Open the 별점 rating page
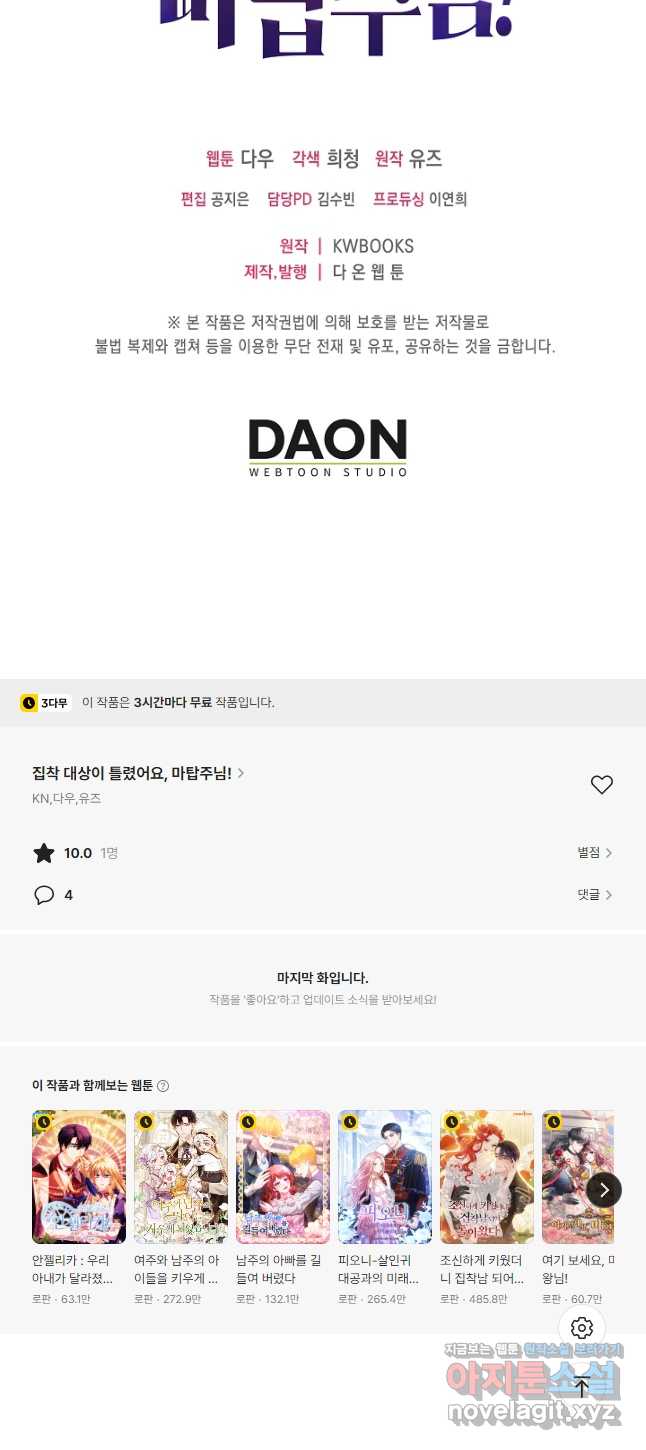Viewport: 646px width, 1450px height. (594, 853)
